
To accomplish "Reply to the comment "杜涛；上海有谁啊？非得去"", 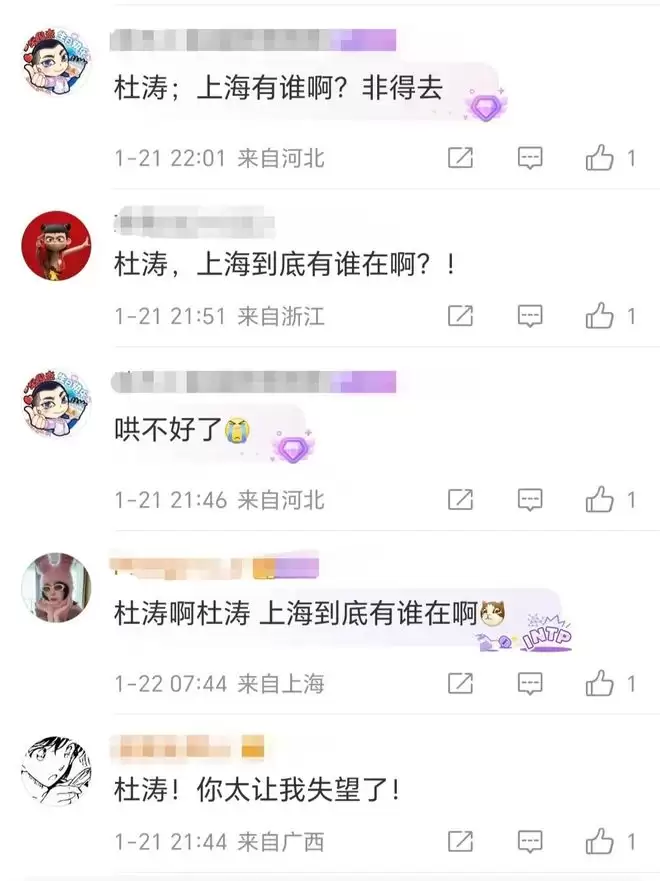I will (529, 158).
